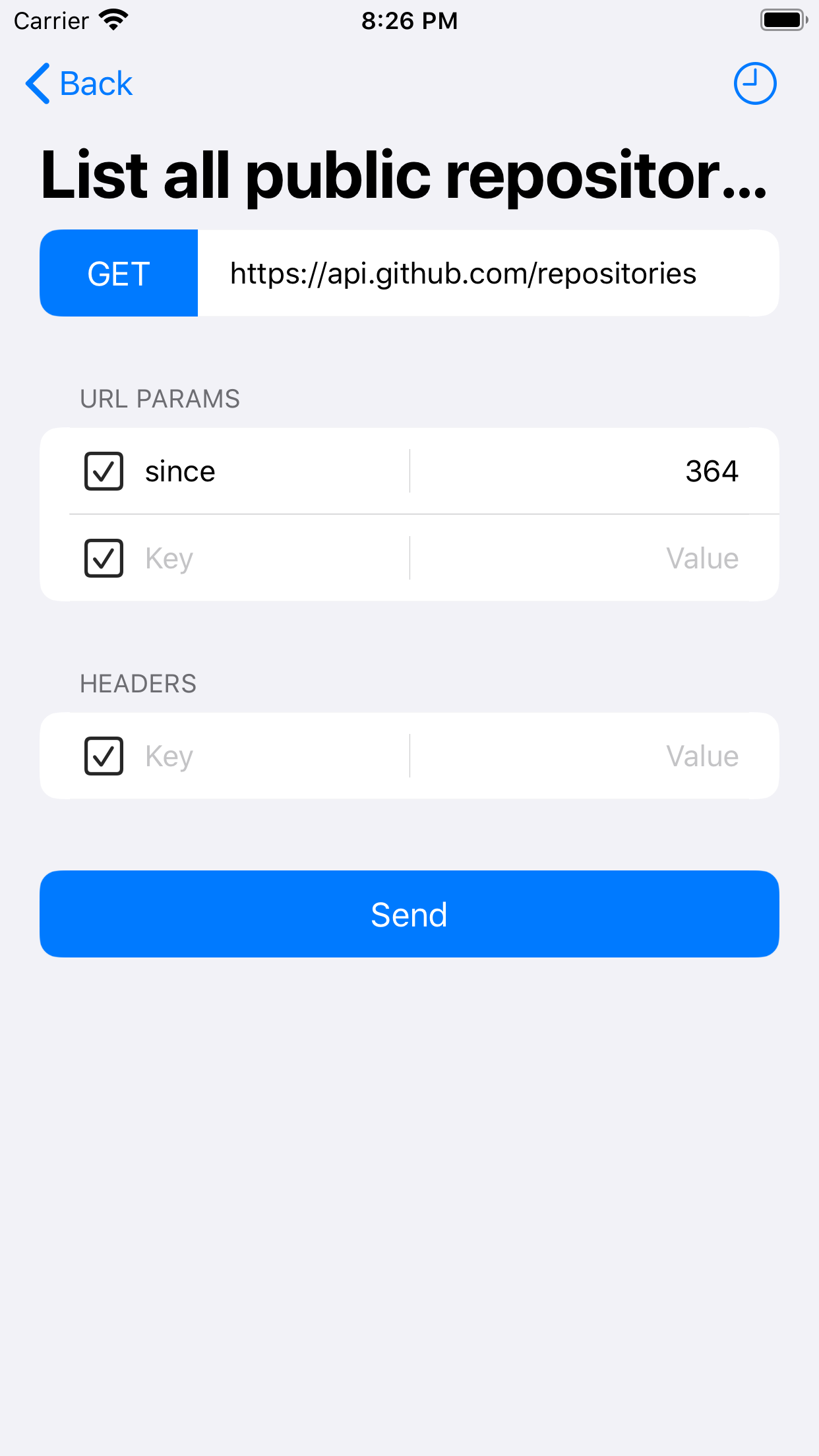
Task: Toggle the Headers row checkbox
Action: pos(104,756)
